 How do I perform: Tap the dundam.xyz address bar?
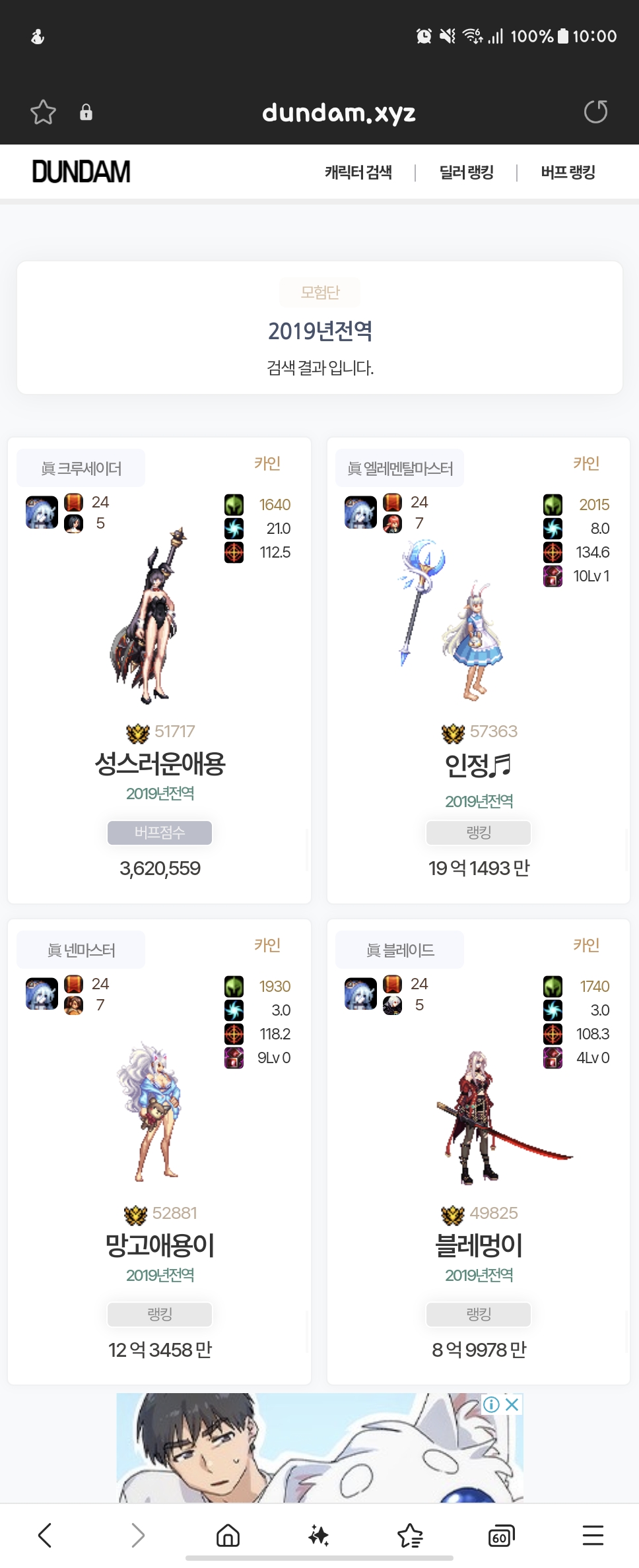[x=339, y=113]
